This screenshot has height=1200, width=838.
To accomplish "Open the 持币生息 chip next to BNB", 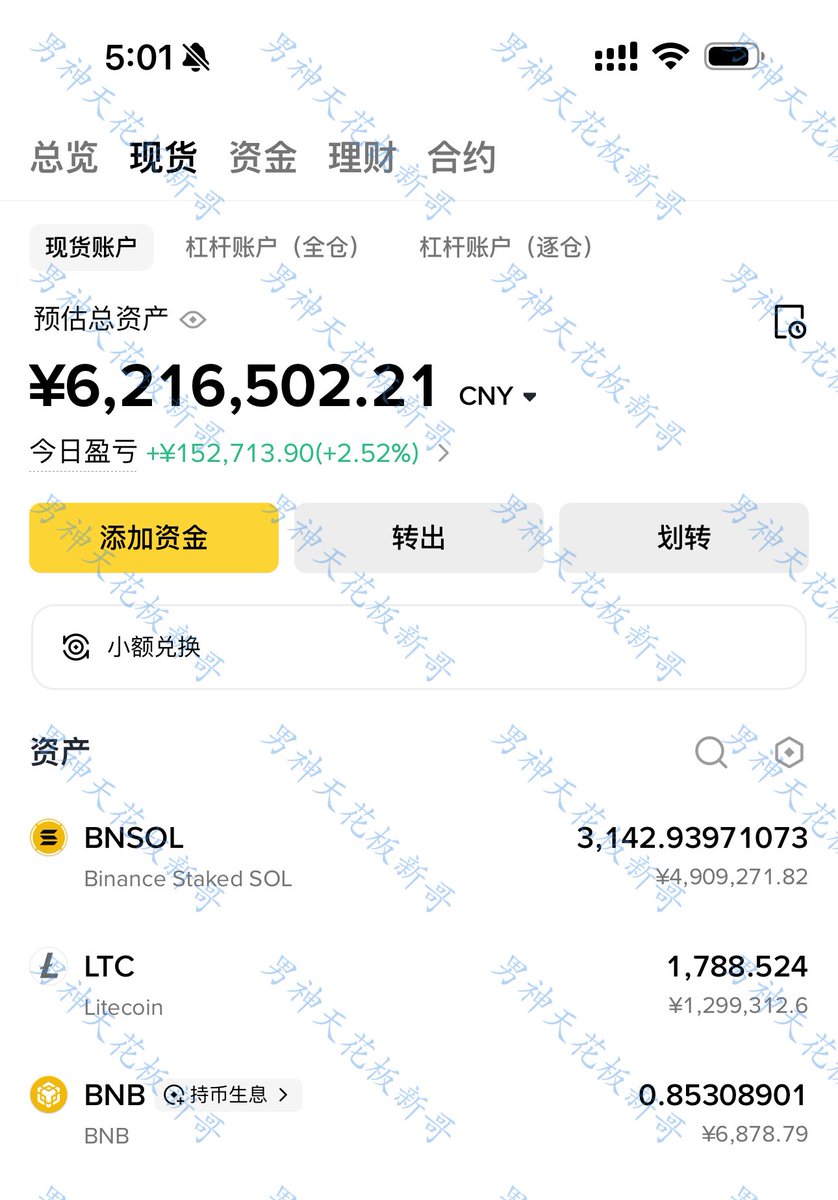I will click(x=229, y=1095).
